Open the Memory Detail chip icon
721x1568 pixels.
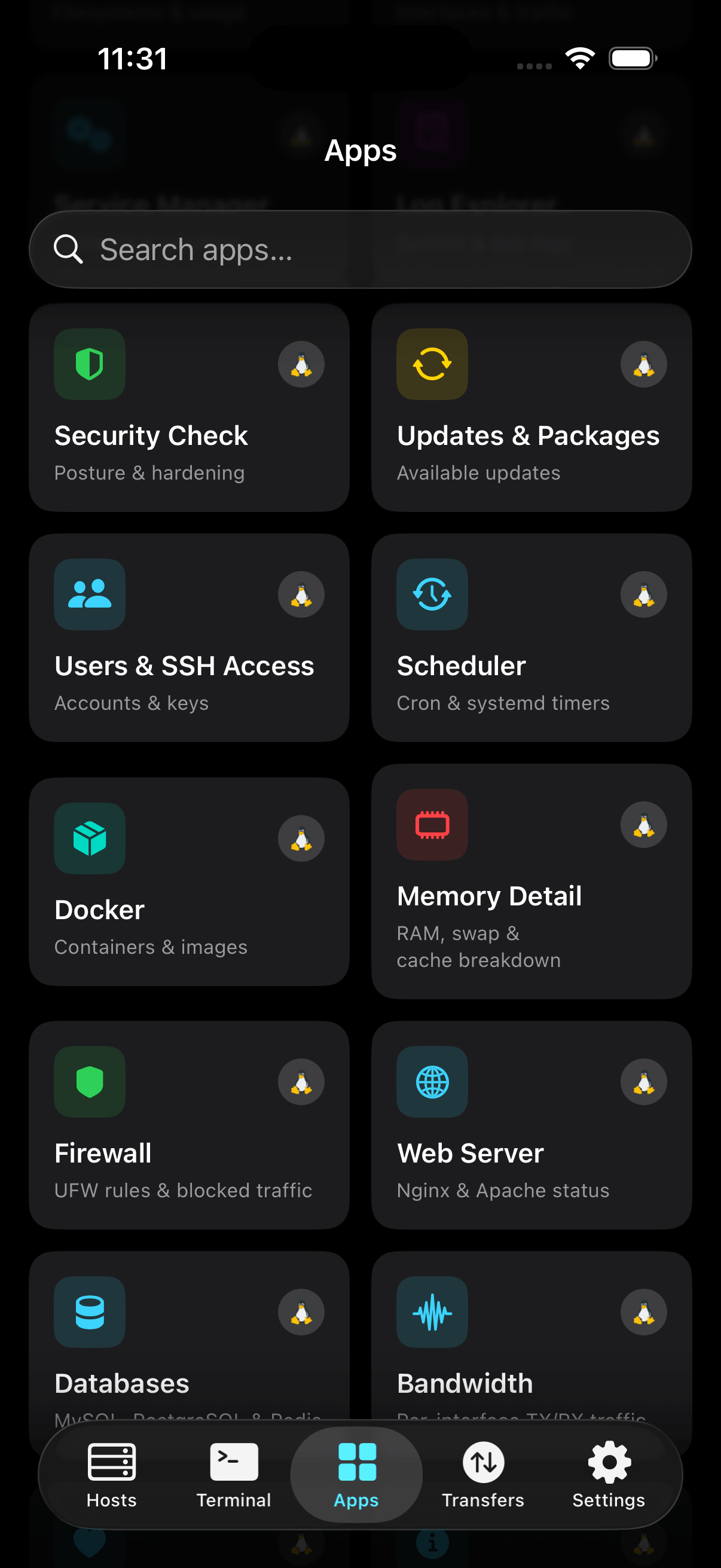(432, 825)
